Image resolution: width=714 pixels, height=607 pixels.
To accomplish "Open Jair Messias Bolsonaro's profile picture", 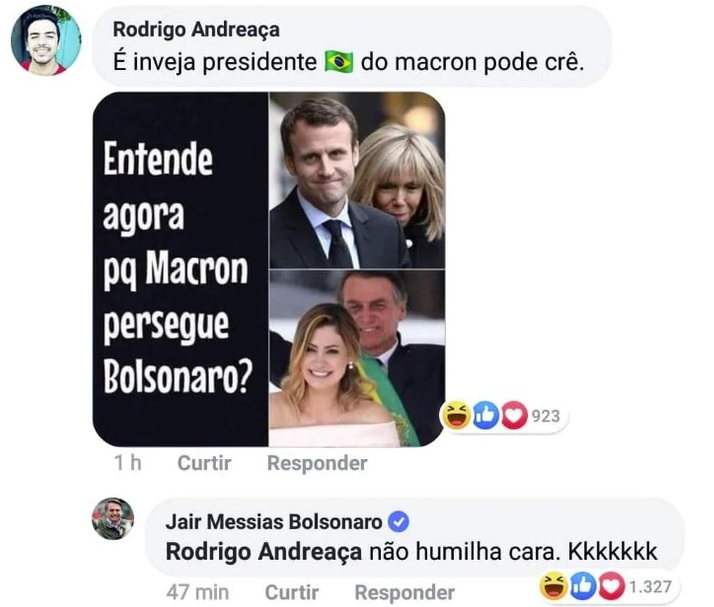I will 113,519.
